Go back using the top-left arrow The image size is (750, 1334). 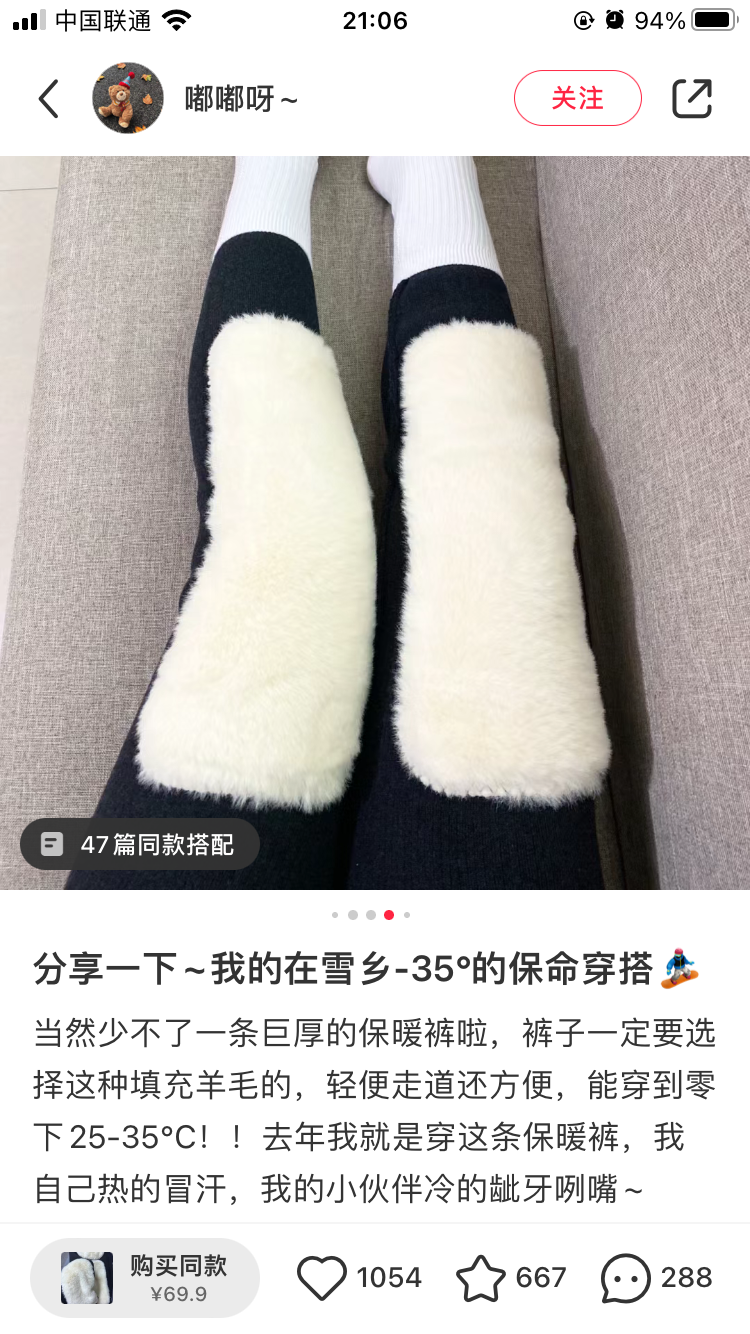point(48,98)
